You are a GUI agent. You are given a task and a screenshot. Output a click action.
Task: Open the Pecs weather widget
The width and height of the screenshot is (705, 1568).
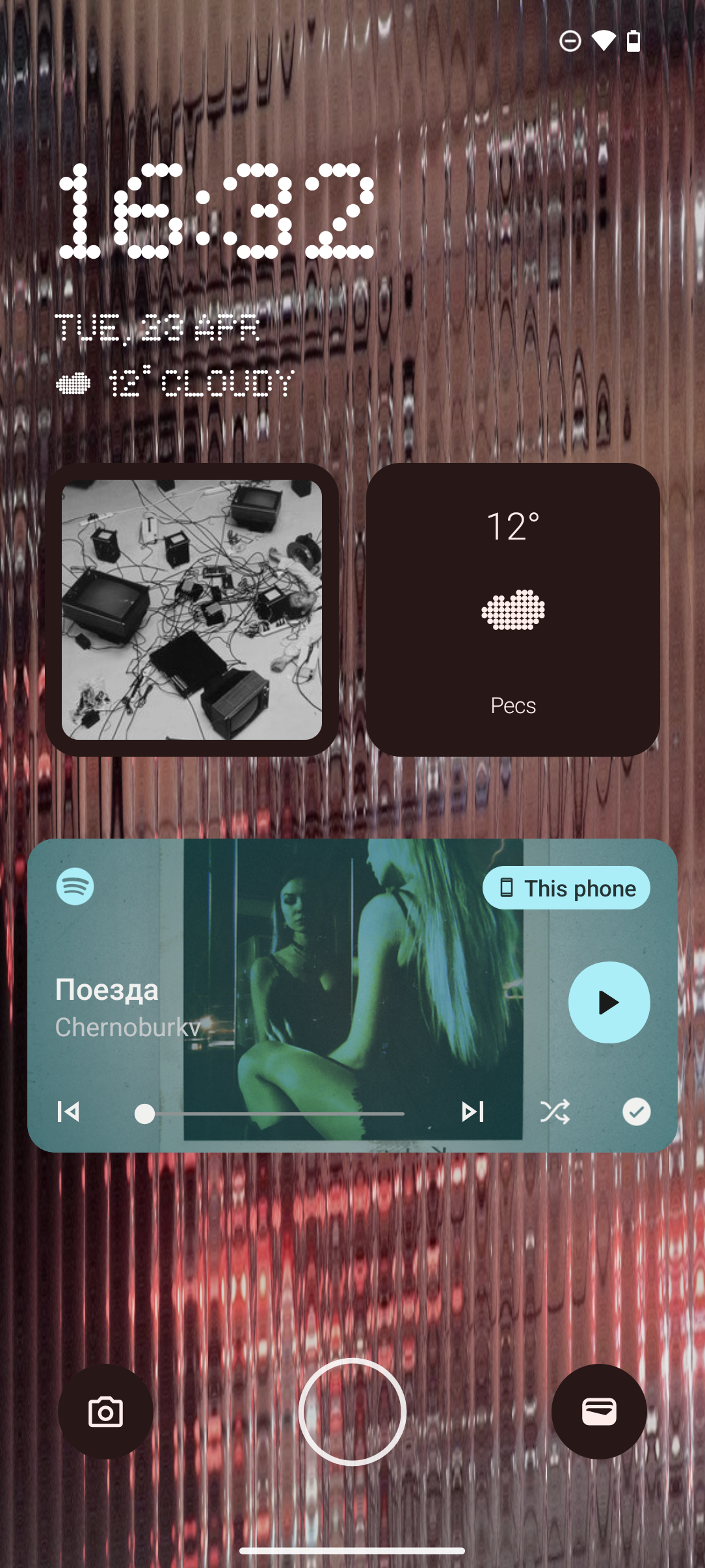pyautogui.click(x=513, y=610)
